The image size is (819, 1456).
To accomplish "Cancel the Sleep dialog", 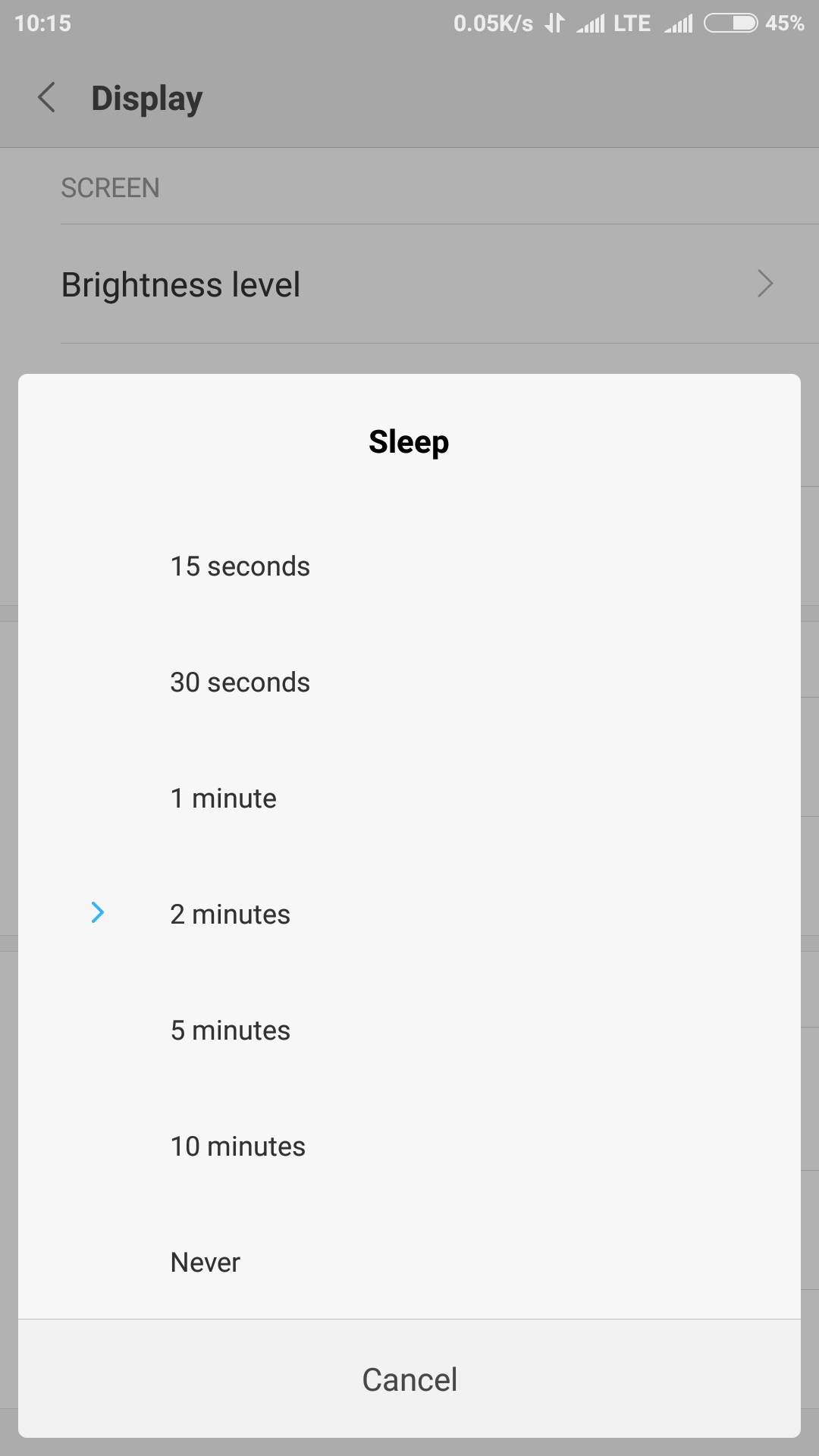I will (x=409, y=1379).
